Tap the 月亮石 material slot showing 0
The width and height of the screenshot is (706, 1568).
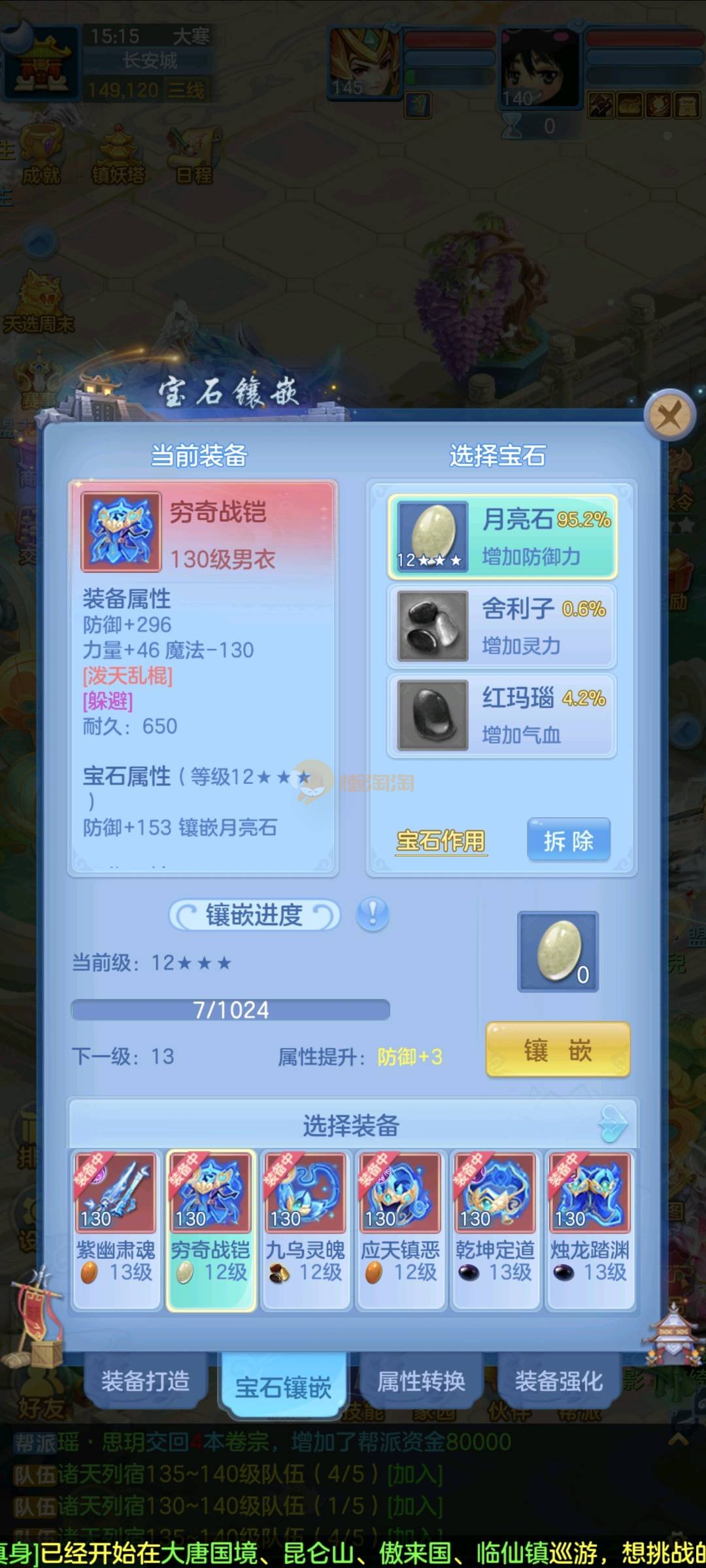[558, 952]
